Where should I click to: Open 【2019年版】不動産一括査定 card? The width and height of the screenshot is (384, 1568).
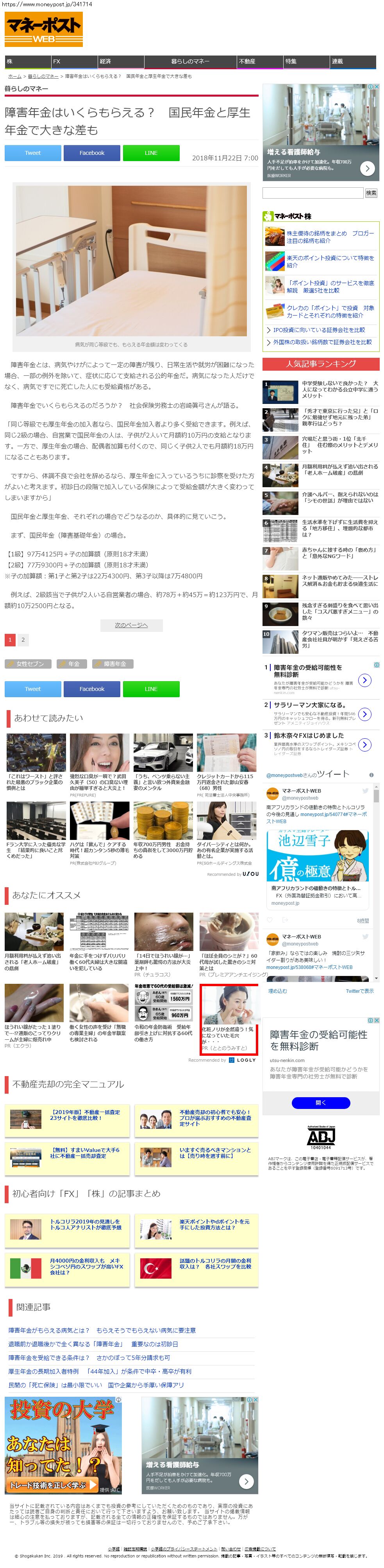[x=85, y=1115]
